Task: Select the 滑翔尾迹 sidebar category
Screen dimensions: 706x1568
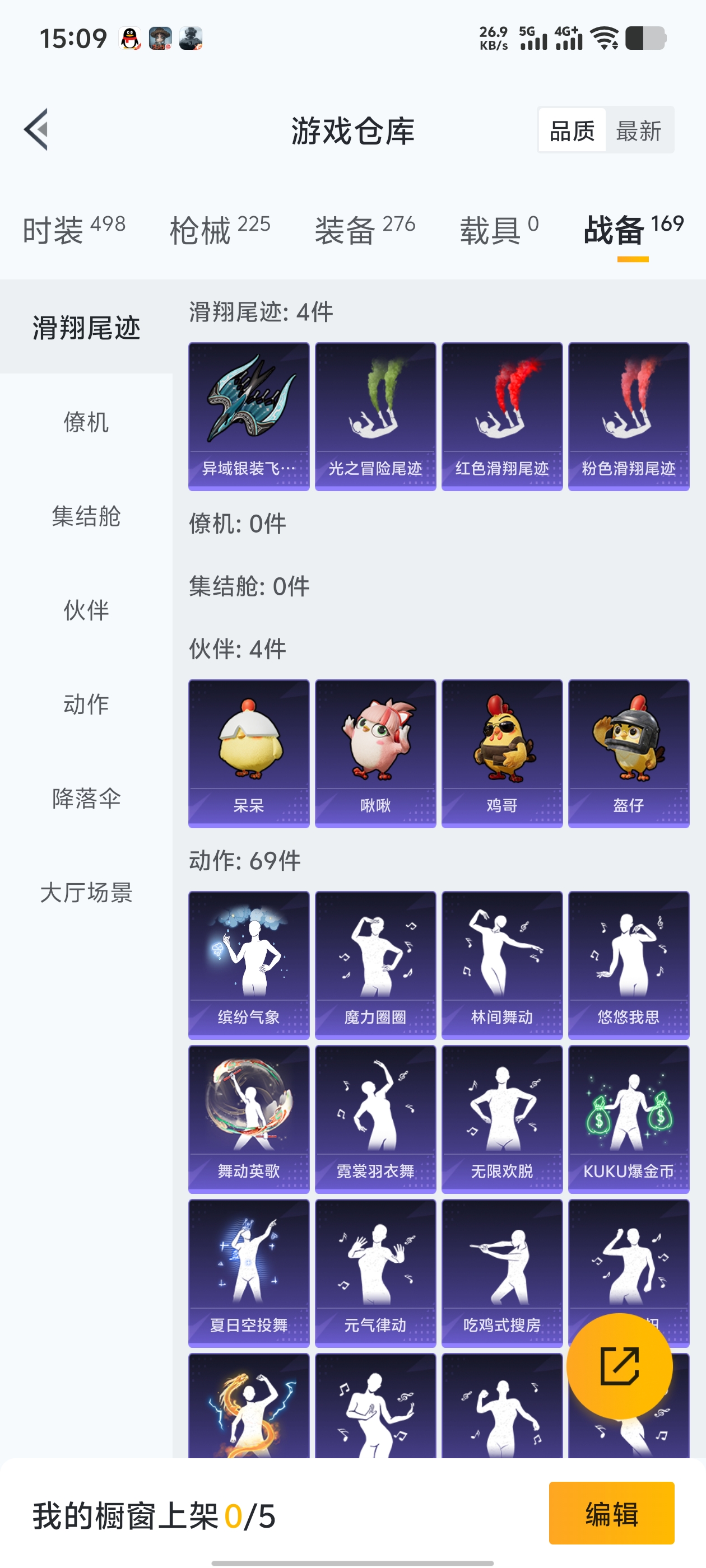Action: point(86,328)
